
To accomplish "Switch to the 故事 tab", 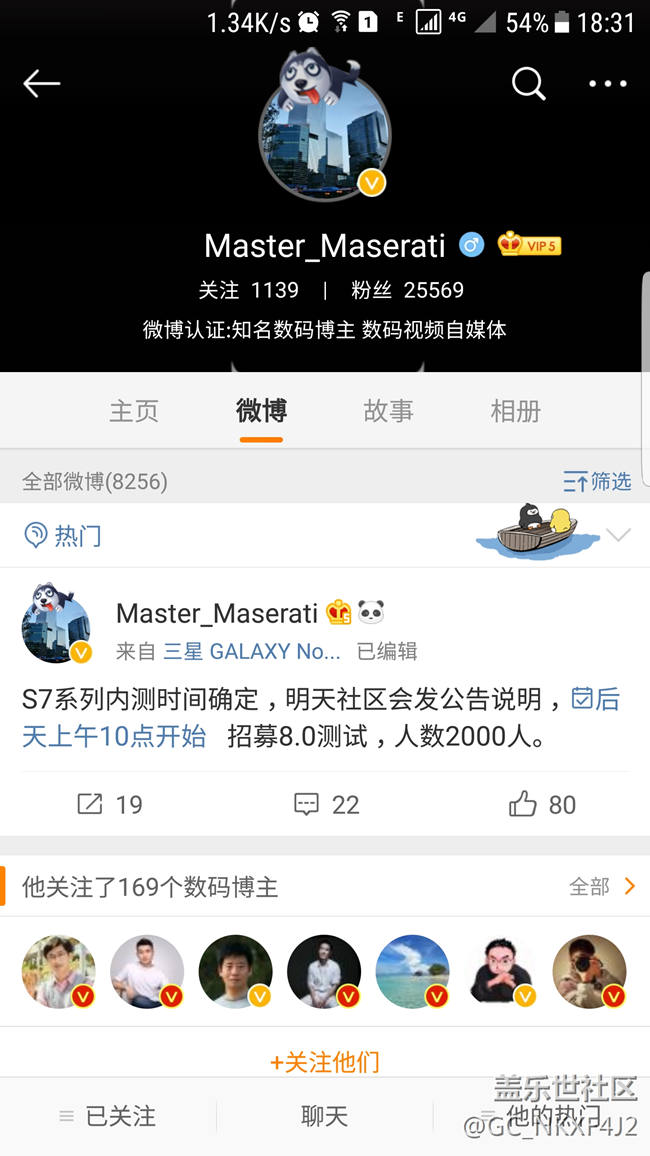I will [x=388, y=411].
